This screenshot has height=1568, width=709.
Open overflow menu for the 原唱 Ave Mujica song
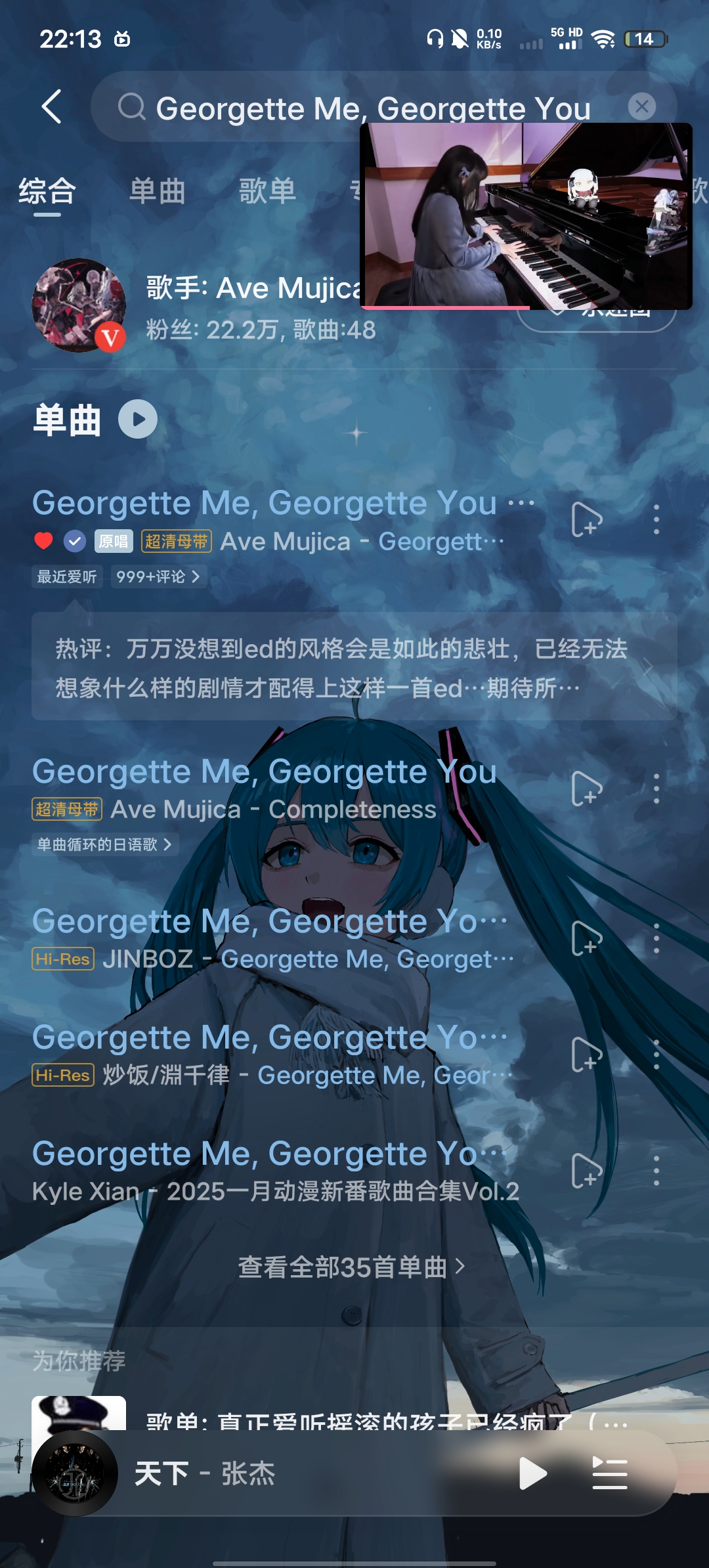click(x=656, y=519)
